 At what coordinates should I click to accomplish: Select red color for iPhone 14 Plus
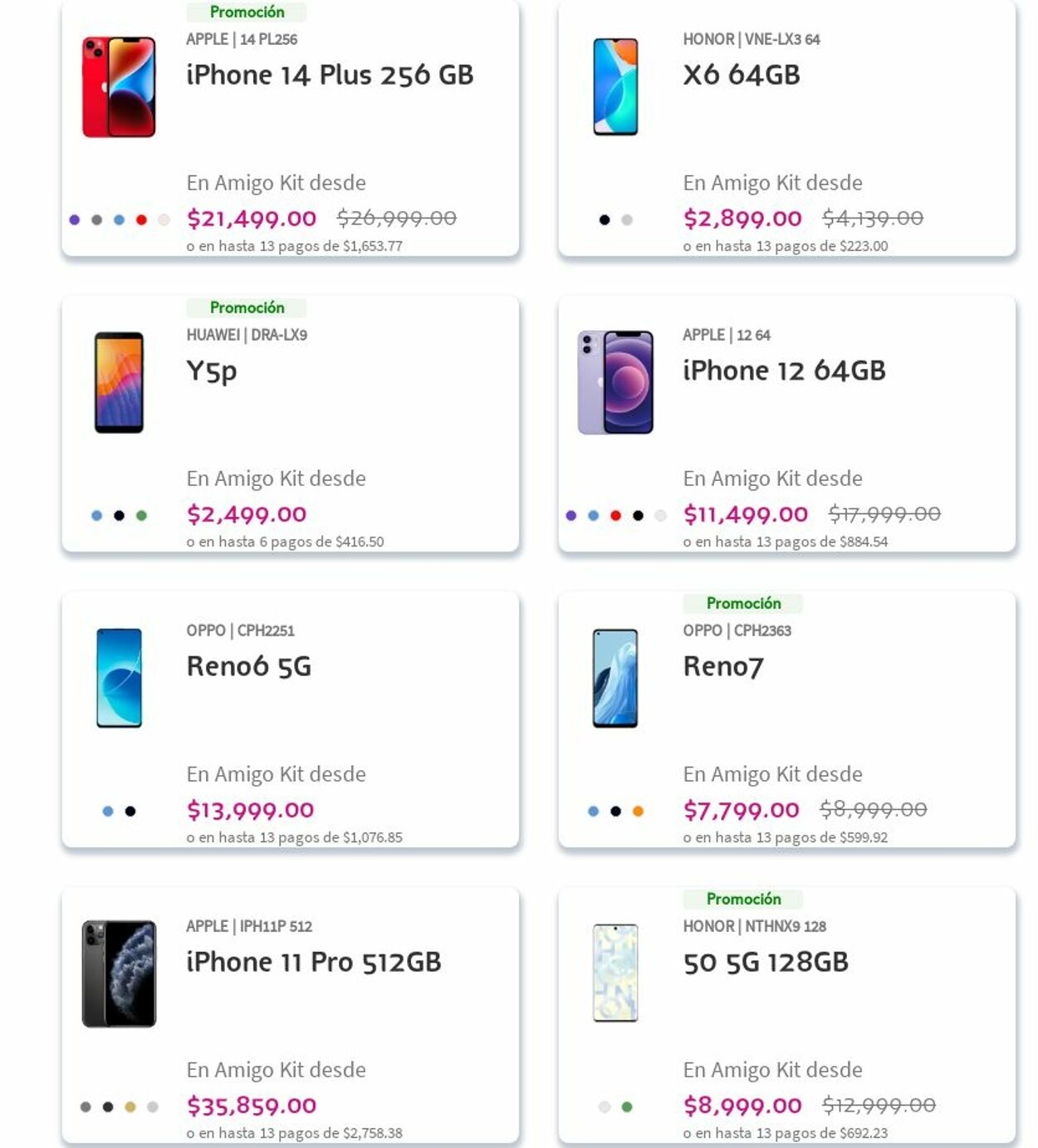141,220
